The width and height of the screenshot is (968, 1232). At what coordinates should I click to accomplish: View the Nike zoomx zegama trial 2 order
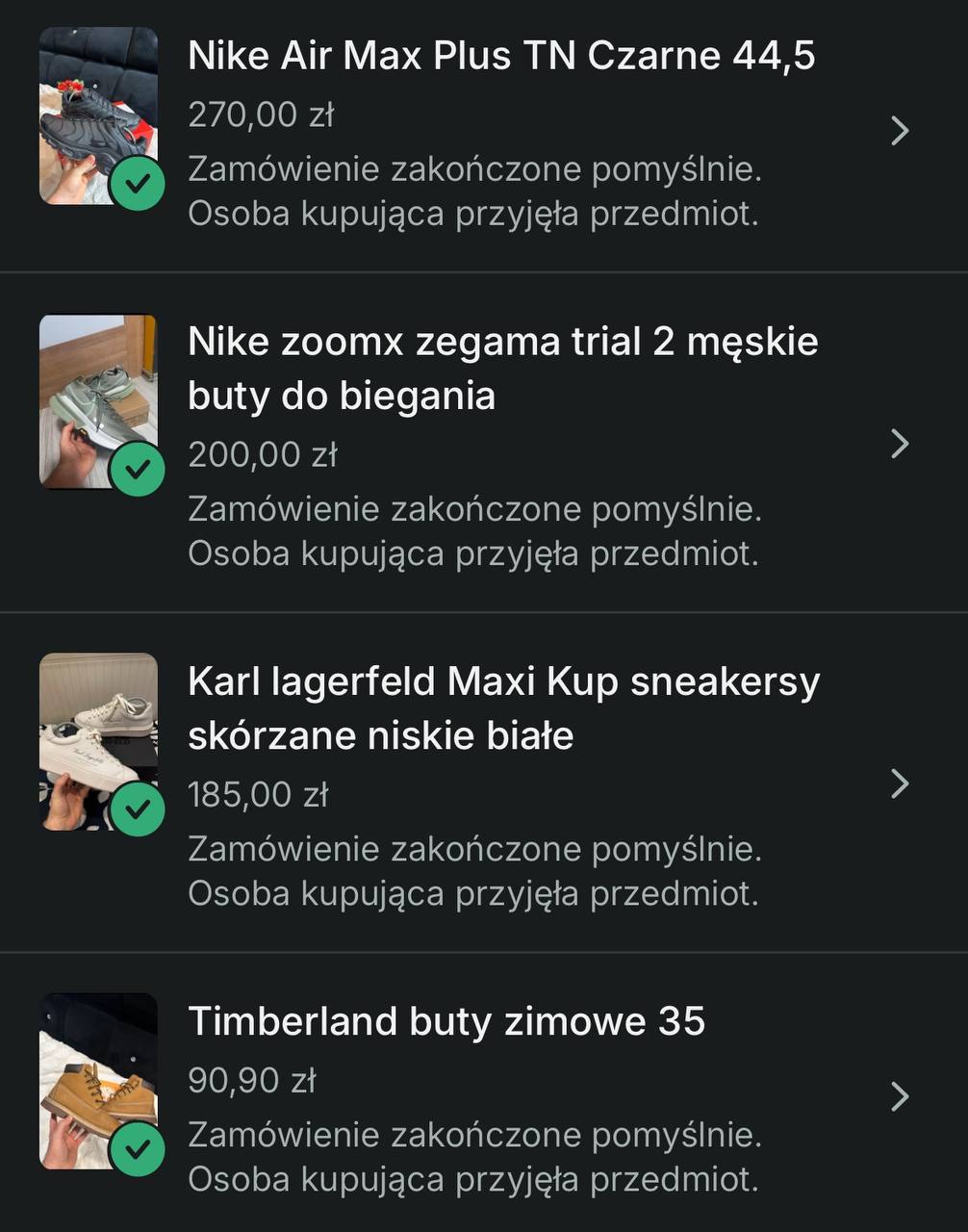[x=500, y=445]
